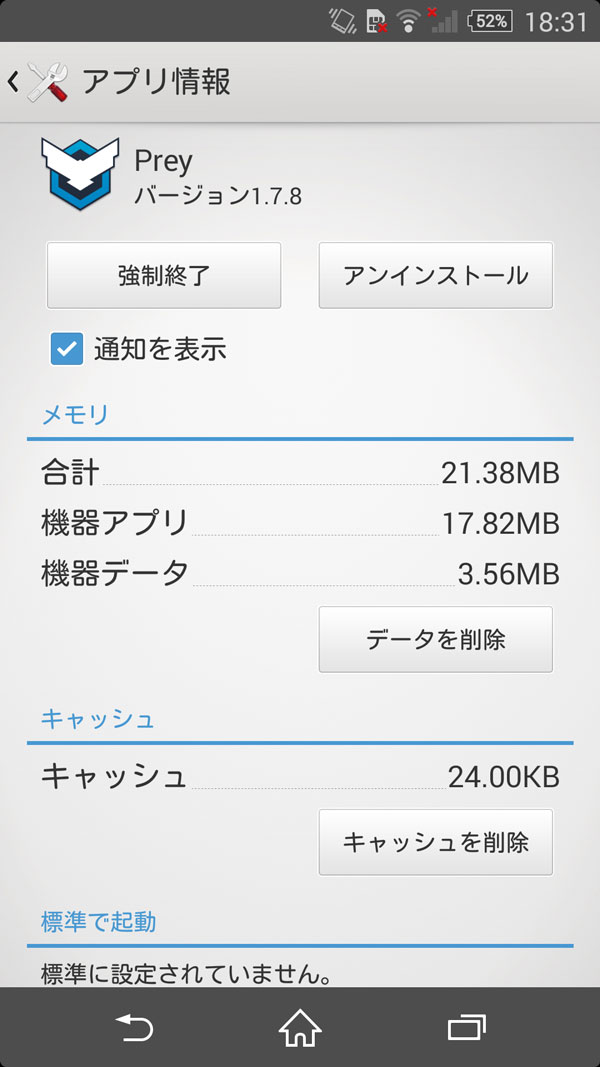Image resolution: width=600 pixels, height=1067 pixels.
Task: Tap the system home button
Action: tap(300, 1027)
